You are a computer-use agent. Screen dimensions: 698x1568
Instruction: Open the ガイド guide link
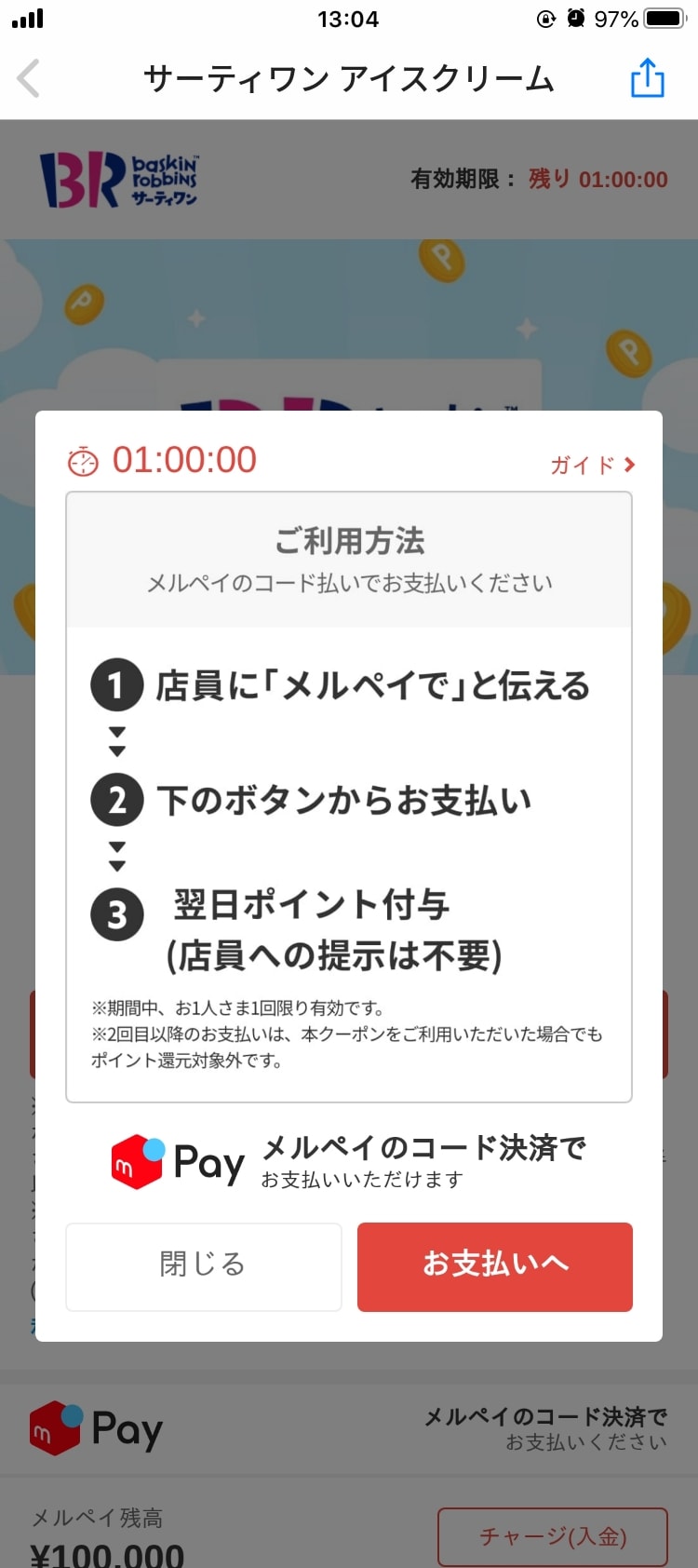[x=592, y=465]
